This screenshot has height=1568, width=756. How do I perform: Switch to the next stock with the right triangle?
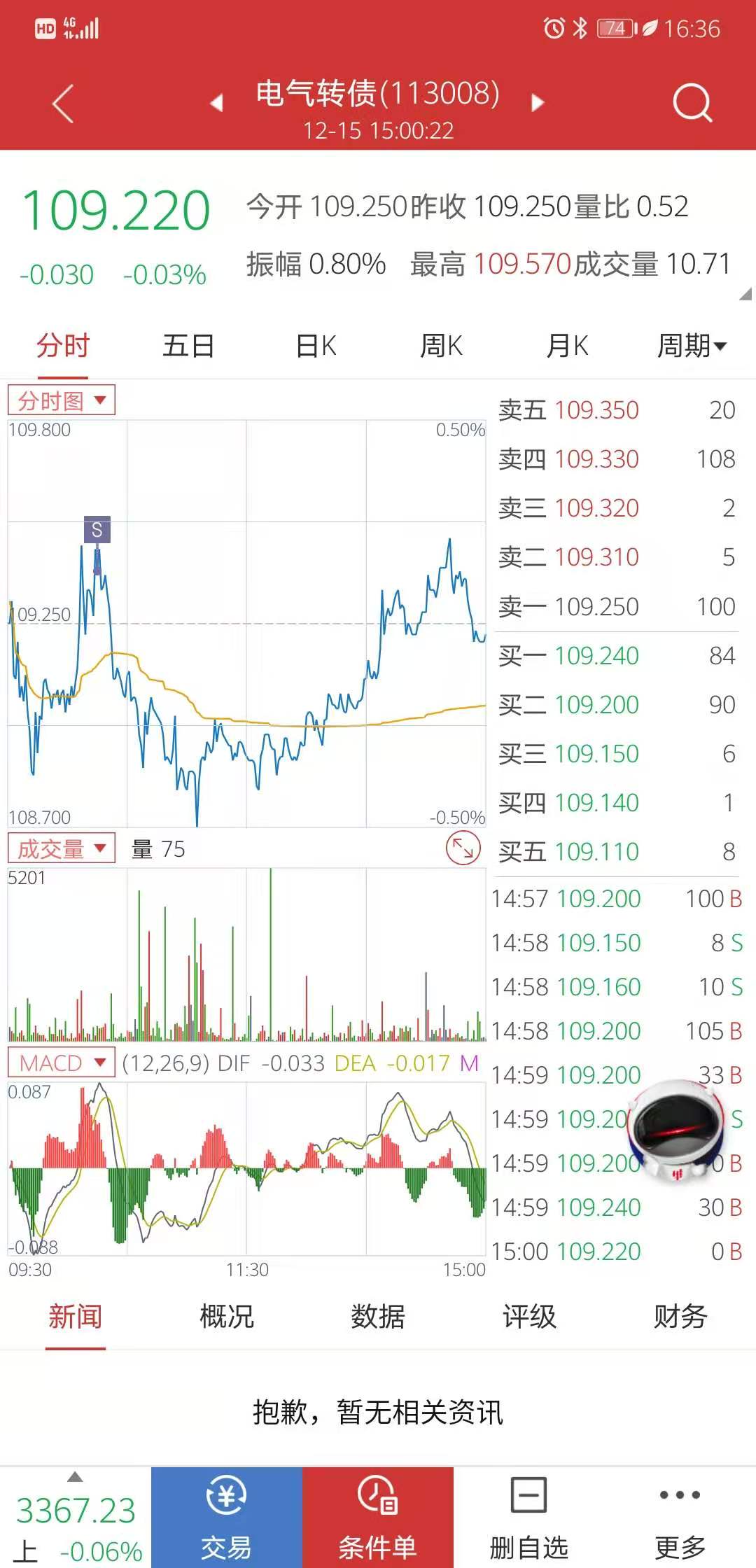point(538,103)
